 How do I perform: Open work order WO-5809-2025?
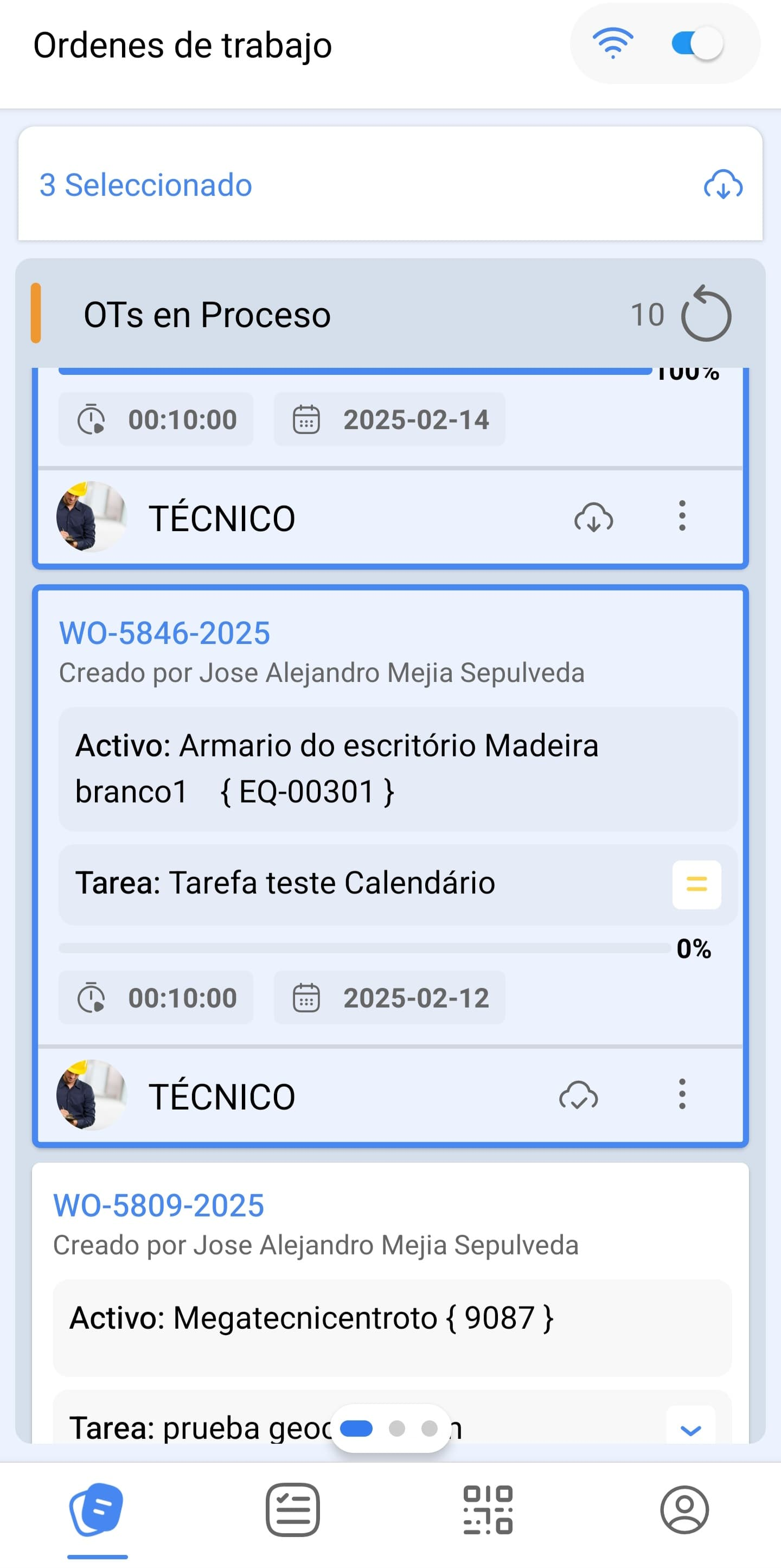[159, 1205]
